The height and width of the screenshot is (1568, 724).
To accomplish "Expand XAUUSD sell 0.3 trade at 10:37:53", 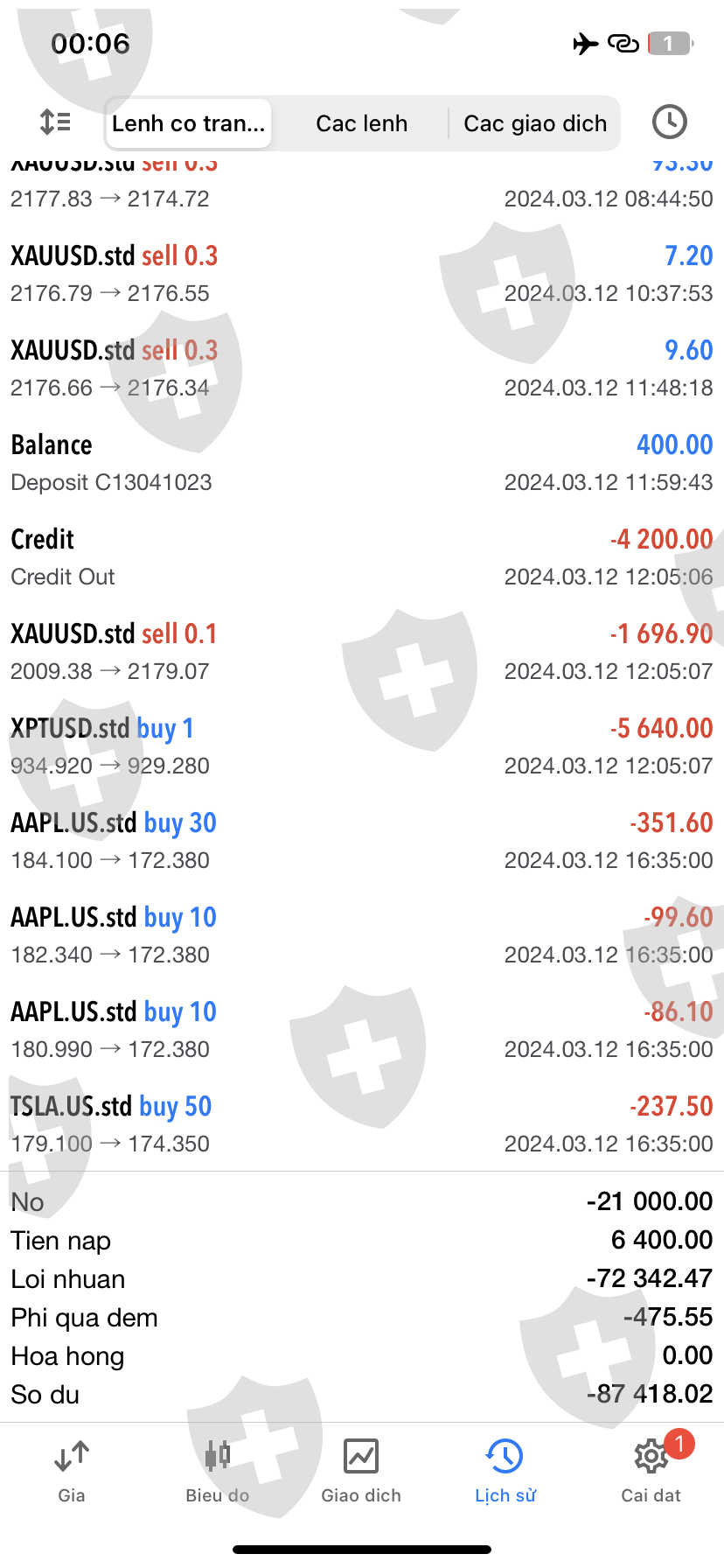I will (362, 274).
